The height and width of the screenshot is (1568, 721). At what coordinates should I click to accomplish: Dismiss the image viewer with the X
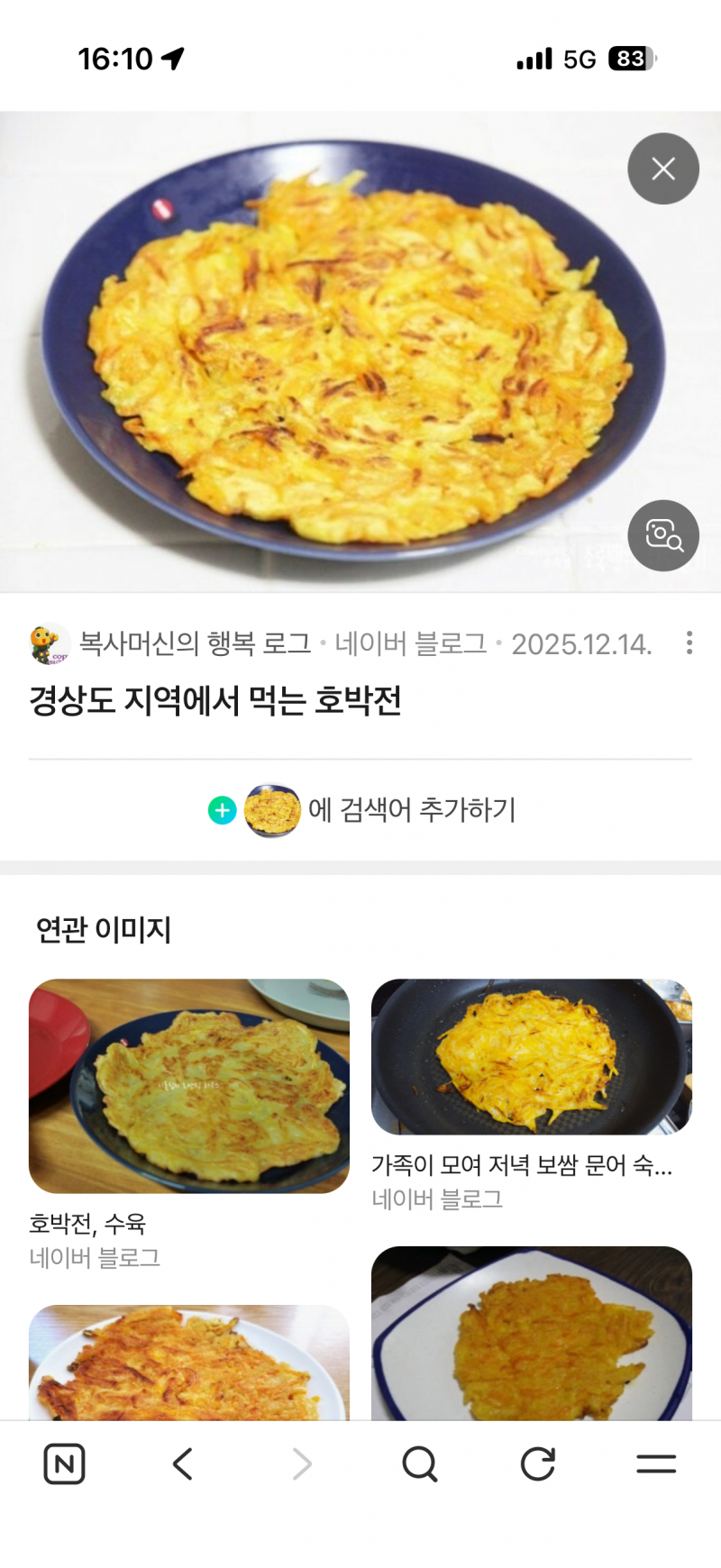pyautogui.click(x=663, y=169)
